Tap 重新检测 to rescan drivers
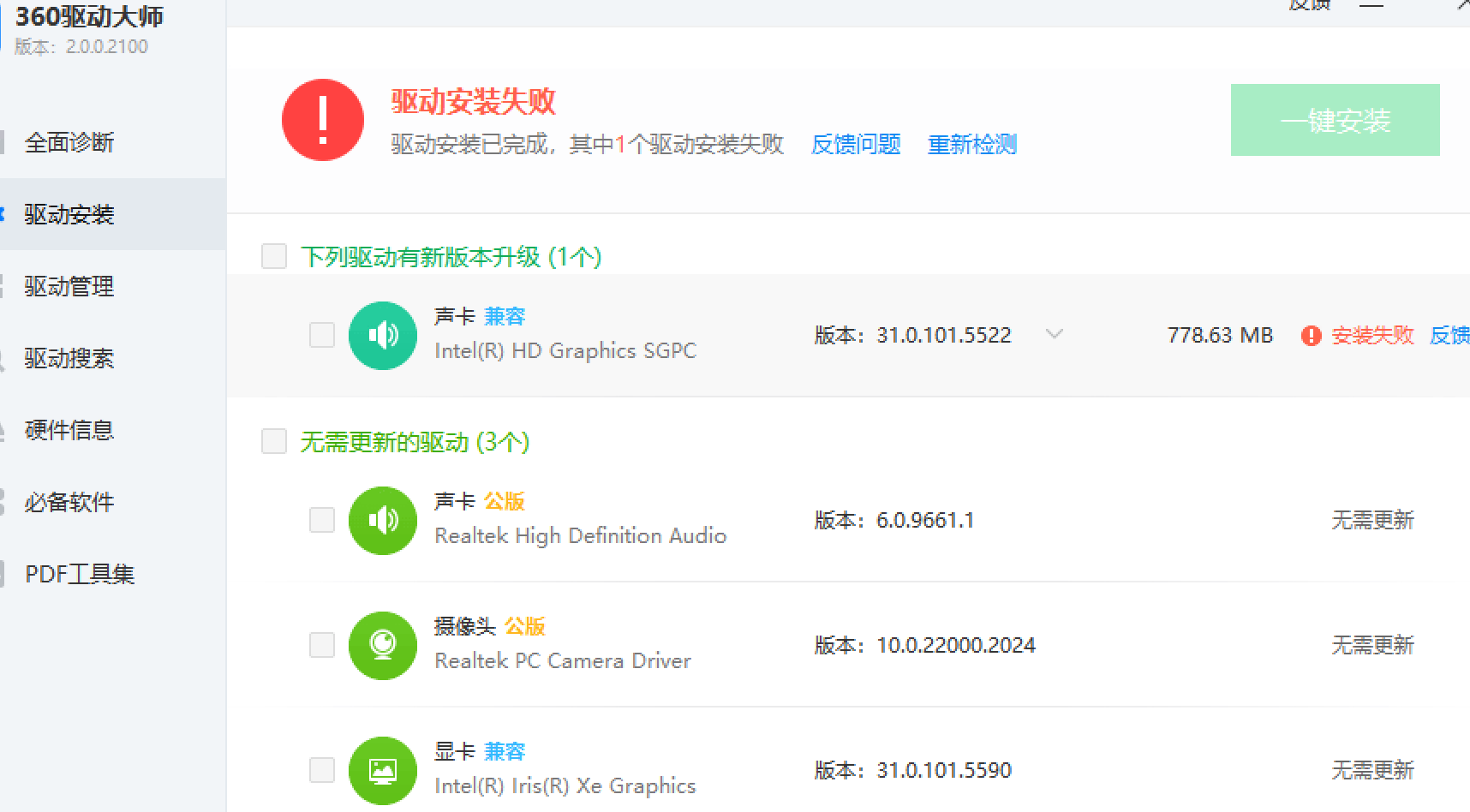Image resolution: width=1470 pixels, height=812 pixels. click(972, 144)
